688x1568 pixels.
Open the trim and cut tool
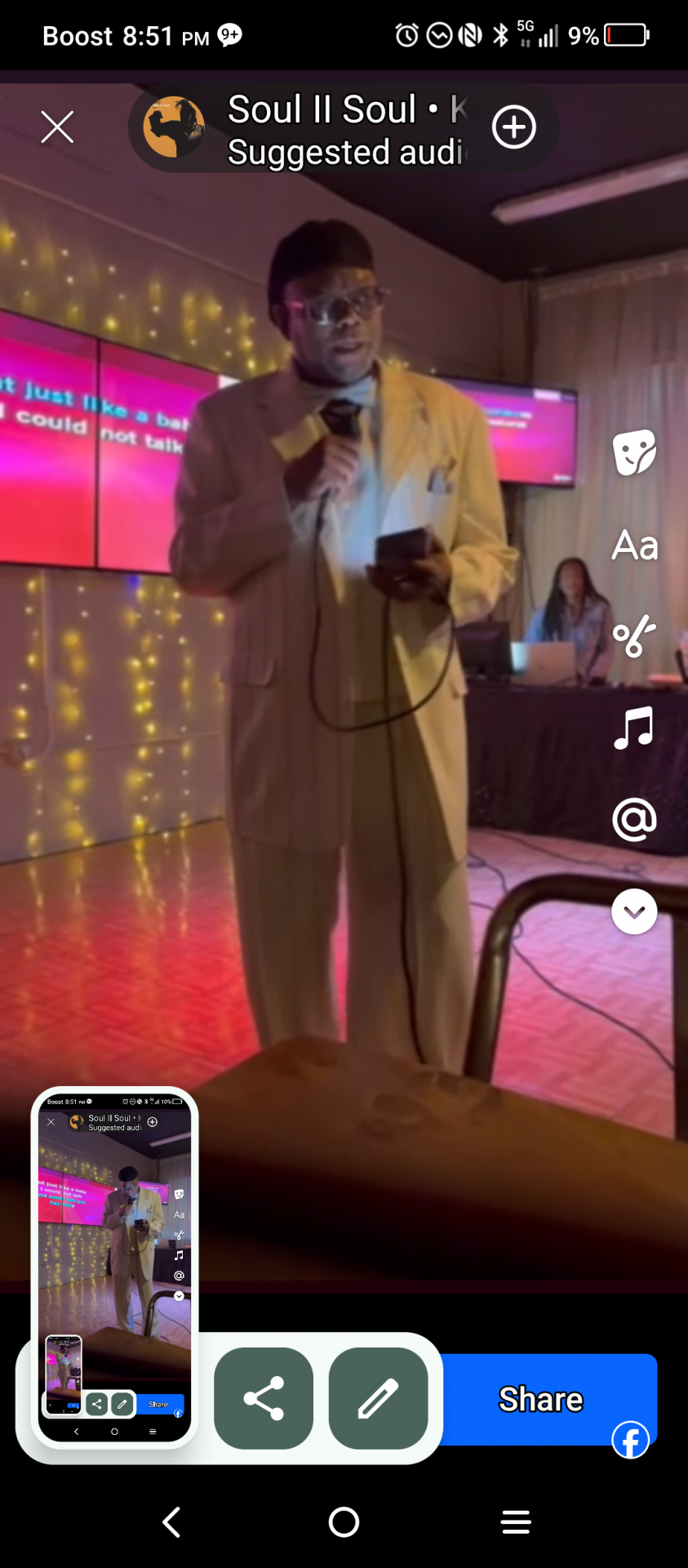click(x=634, y=636)
